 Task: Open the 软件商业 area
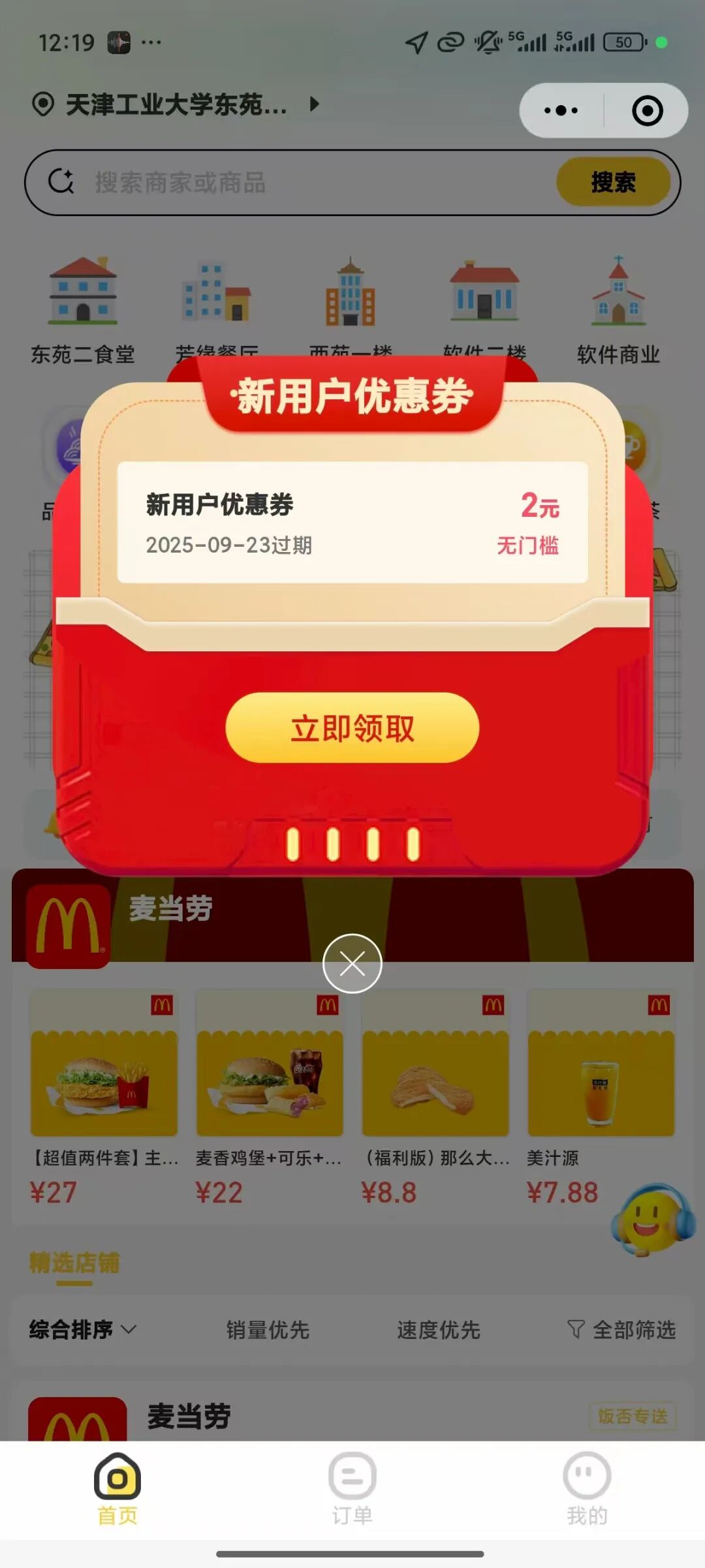click(618, 307)
